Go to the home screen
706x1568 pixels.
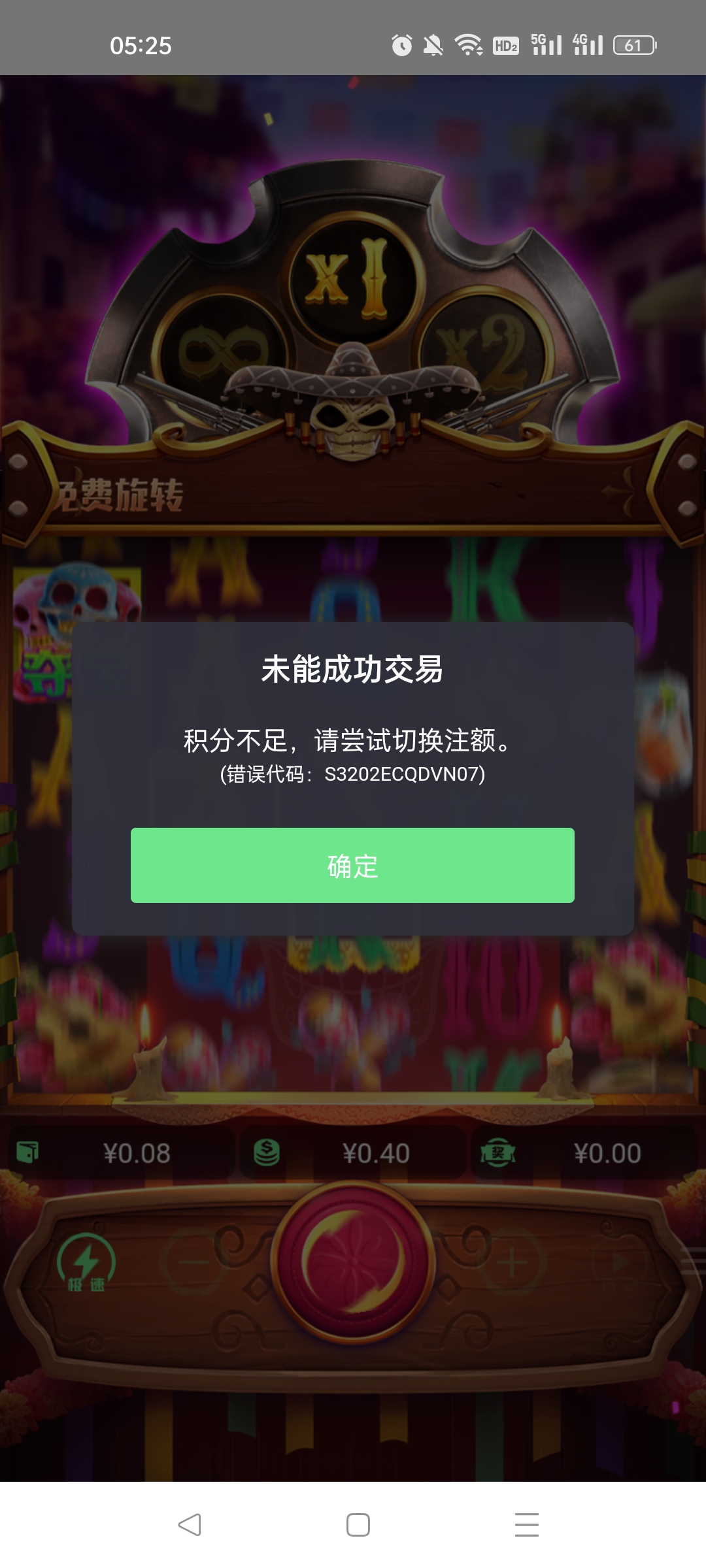pyautogui.click(x=358, y=1525)
